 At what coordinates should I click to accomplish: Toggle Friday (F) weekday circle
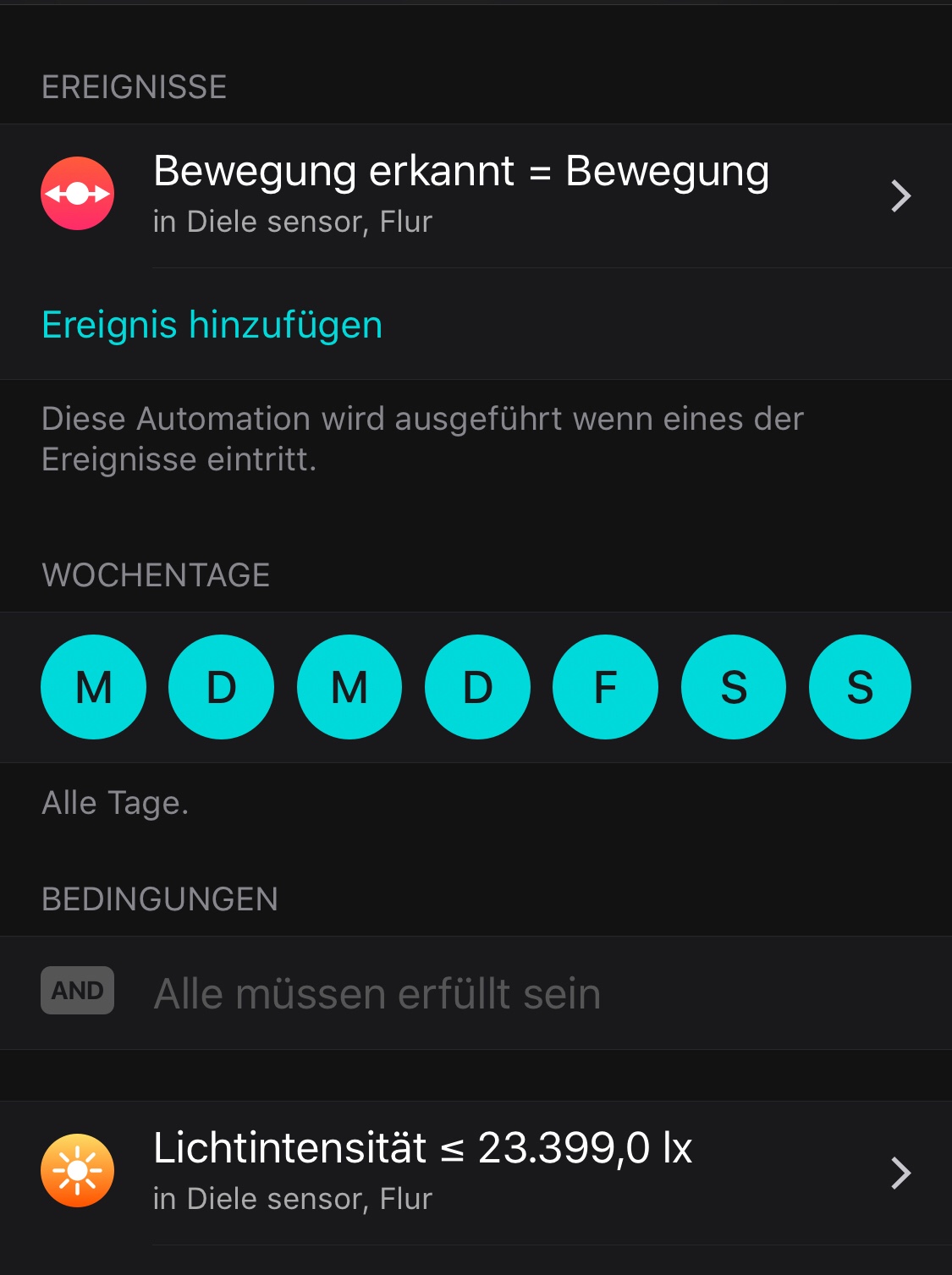tap(605, 687)
